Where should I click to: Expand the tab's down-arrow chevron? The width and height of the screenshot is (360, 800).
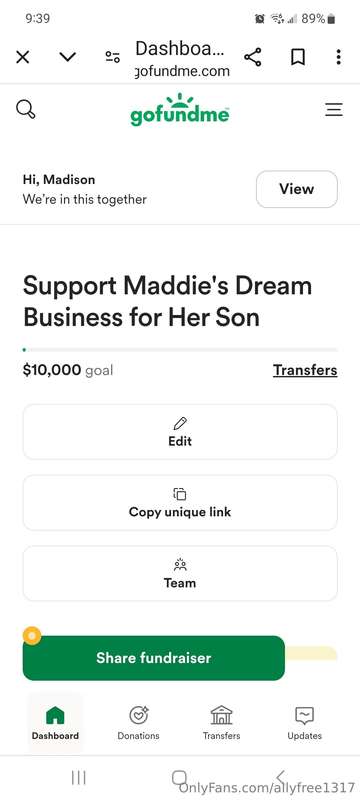68,57
